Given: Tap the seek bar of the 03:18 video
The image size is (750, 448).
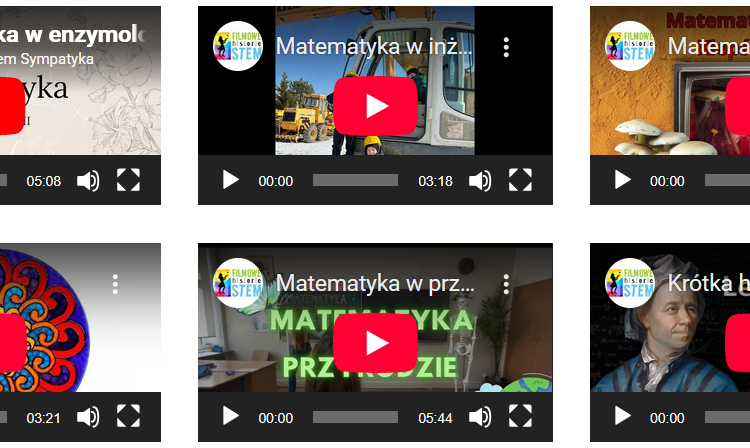Looking at the screenshot, I should tap(355, 181).
